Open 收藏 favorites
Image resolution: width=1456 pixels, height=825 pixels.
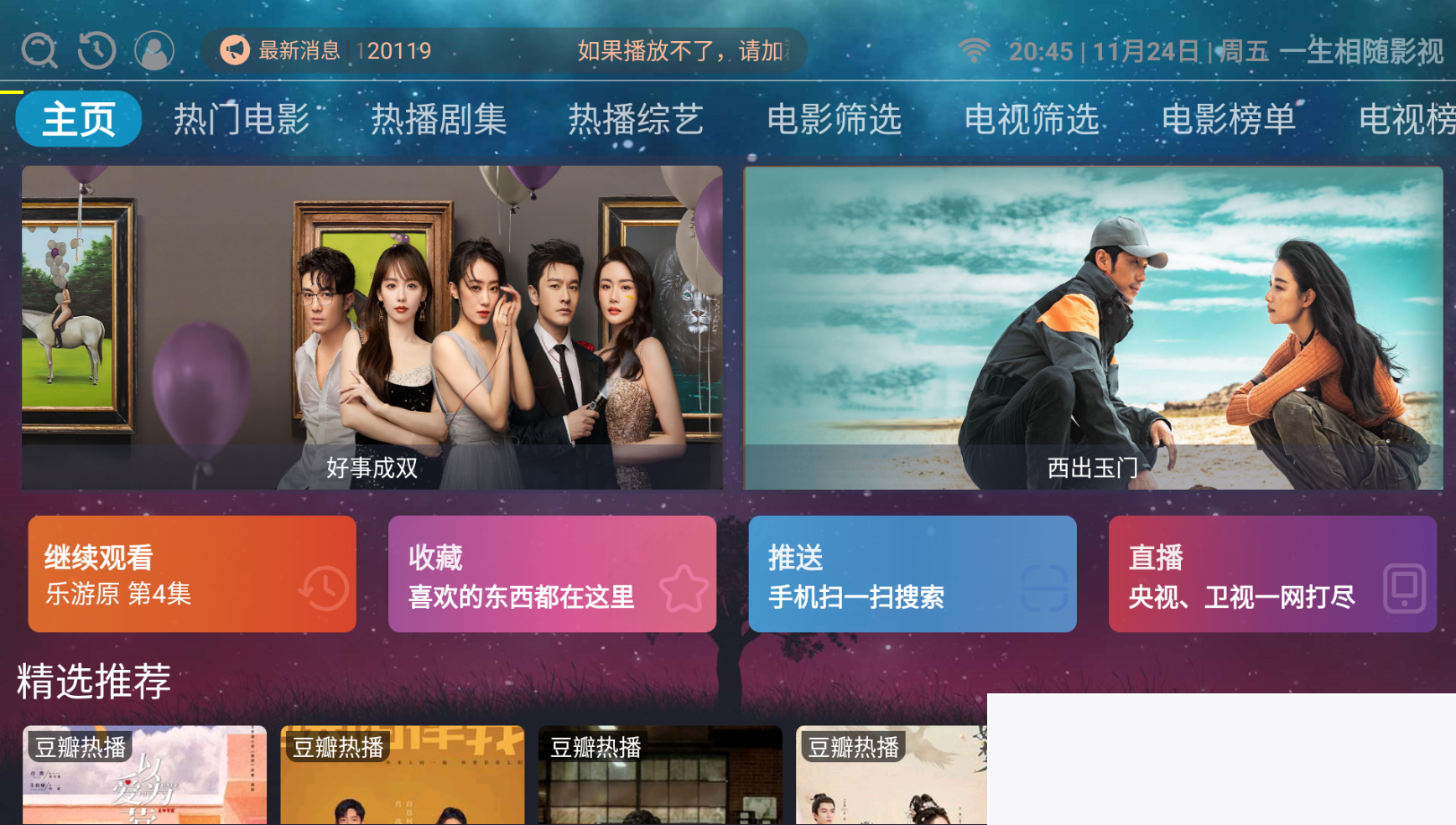coord(552,574)
